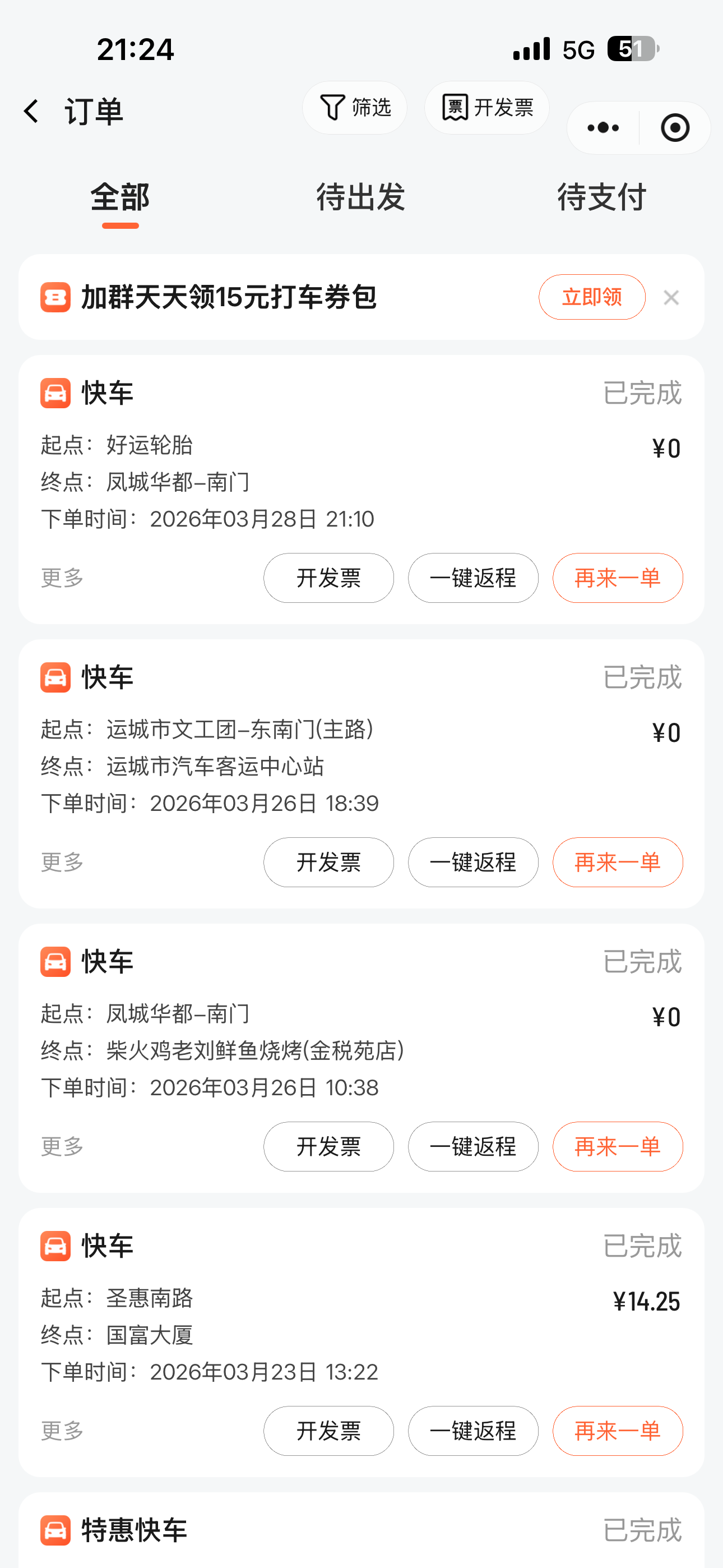
Task: Tap 一键返程 for the 运城市文工团 trip
Action: pyautogui.click(x=473, y=862)
